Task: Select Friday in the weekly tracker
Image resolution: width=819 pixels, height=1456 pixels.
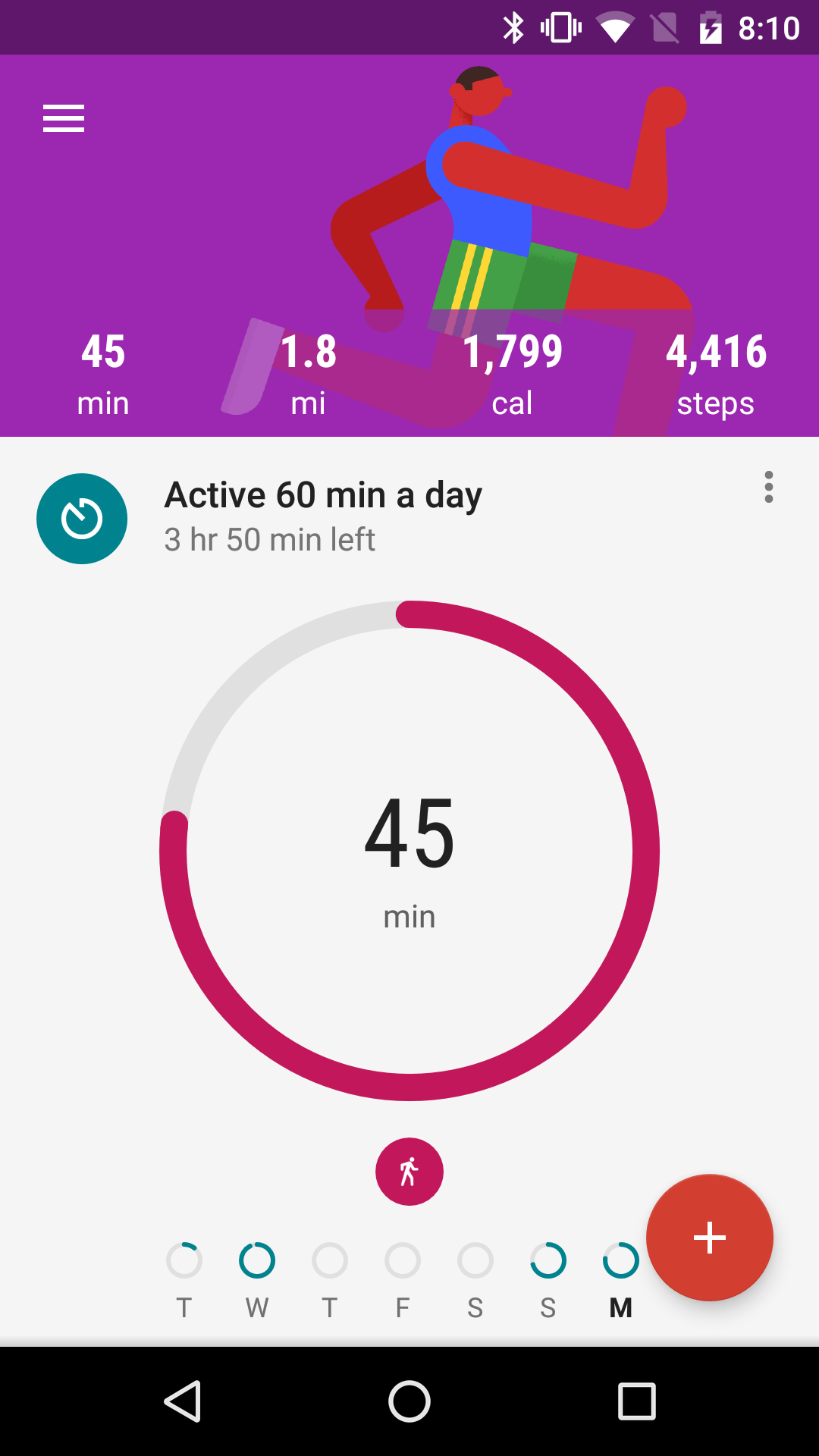Action: point(402,1257)
